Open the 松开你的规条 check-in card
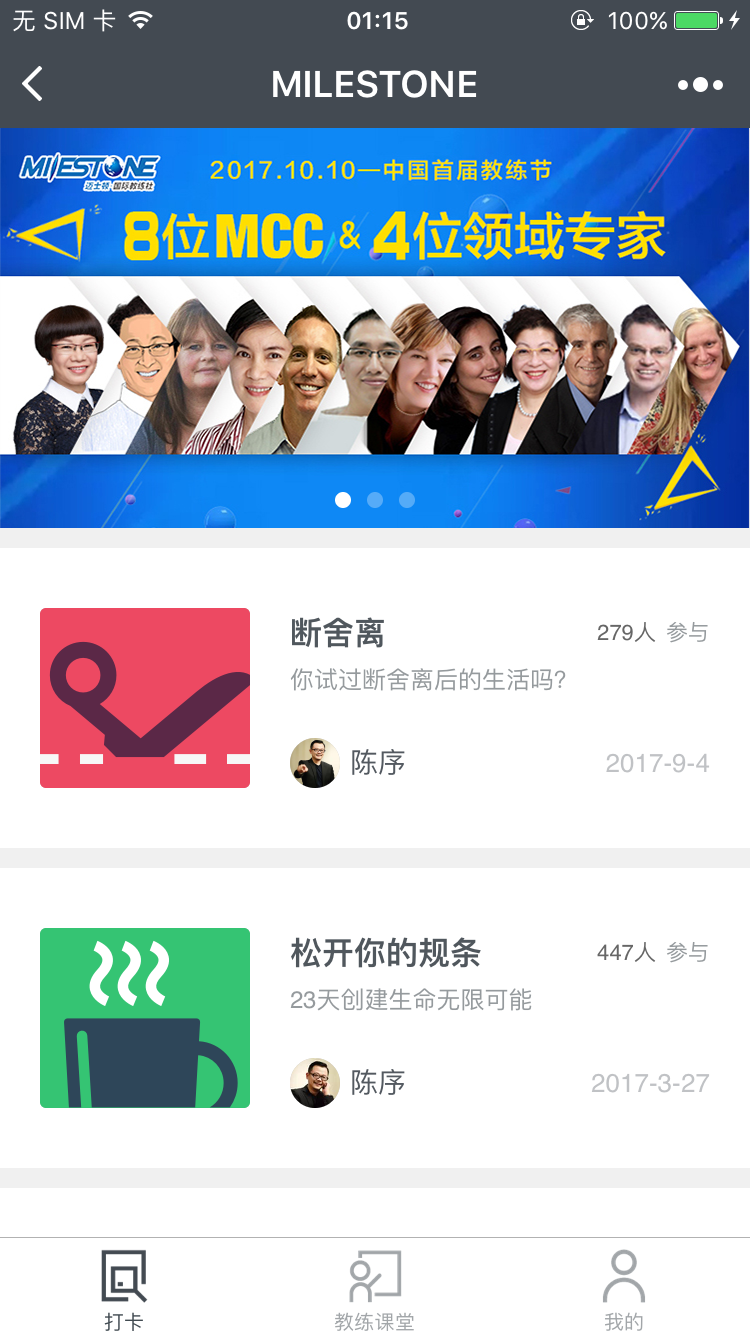 click(x=375, y=1018)
